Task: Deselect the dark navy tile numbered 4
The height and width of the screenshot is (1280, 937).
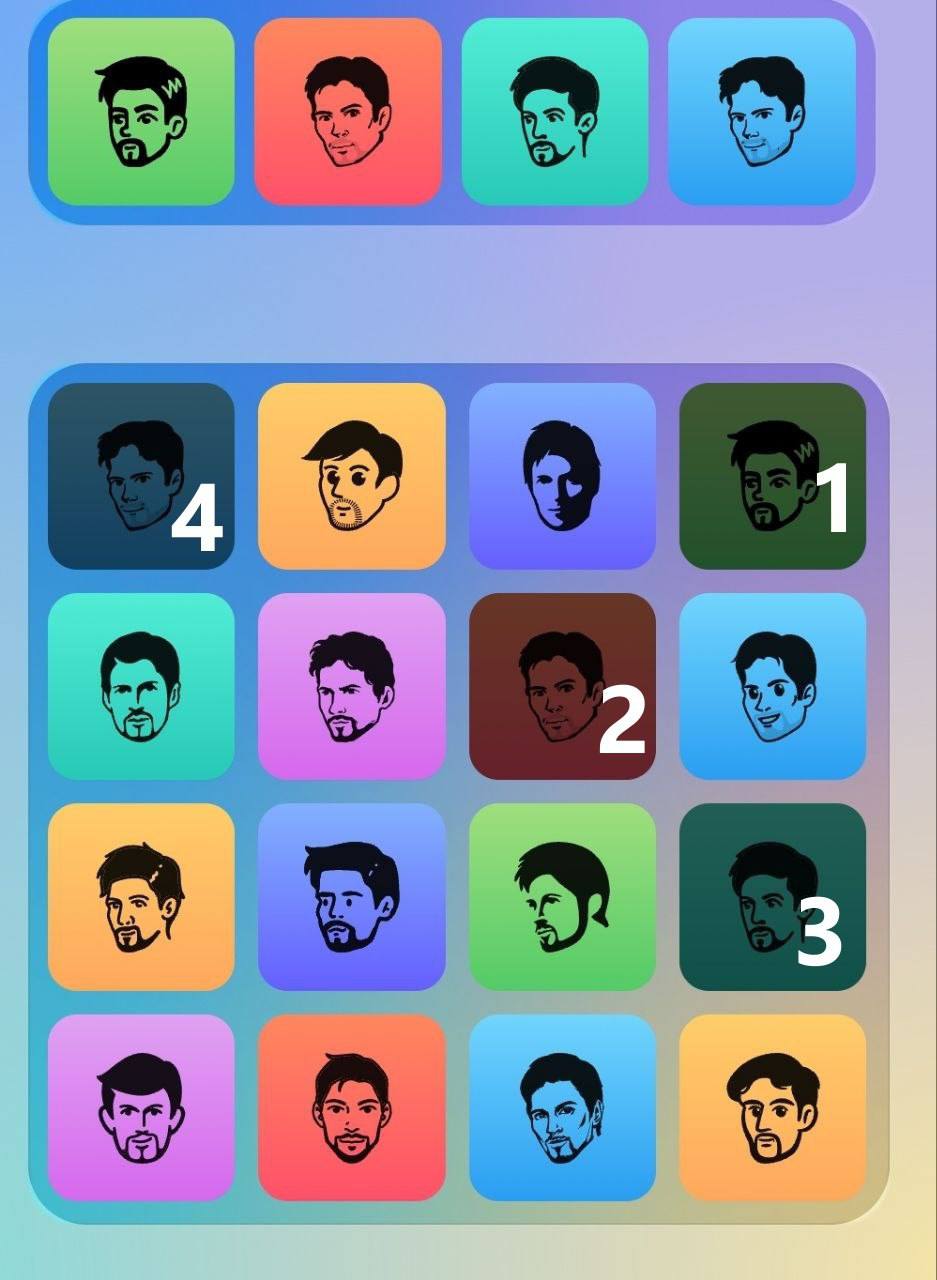Action: click(x=141, y=476)
